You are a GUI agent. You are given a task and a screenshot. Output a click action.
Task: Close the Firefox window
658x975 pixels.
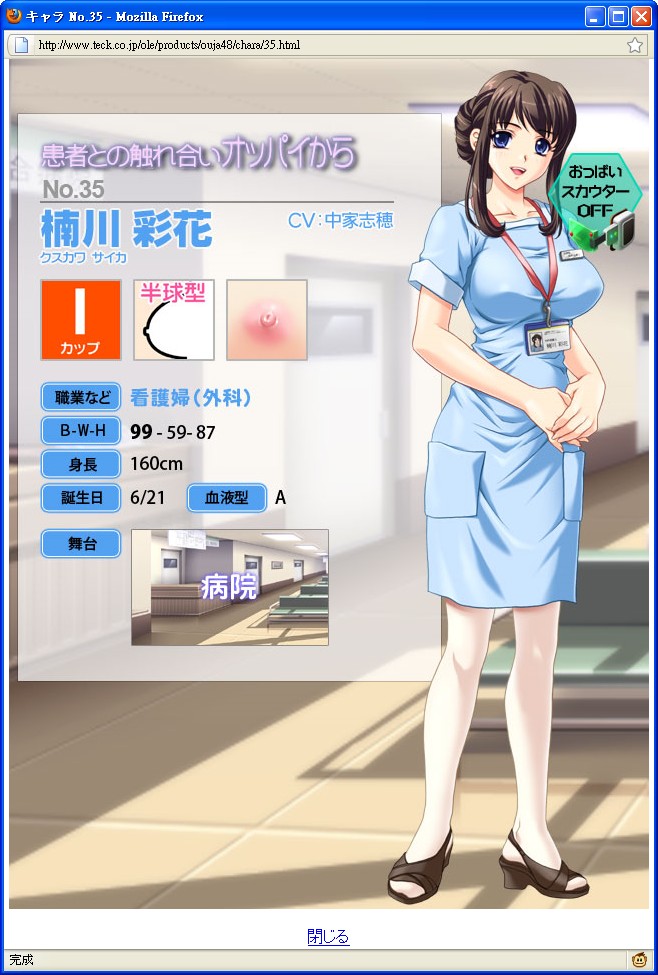[640, 16]
